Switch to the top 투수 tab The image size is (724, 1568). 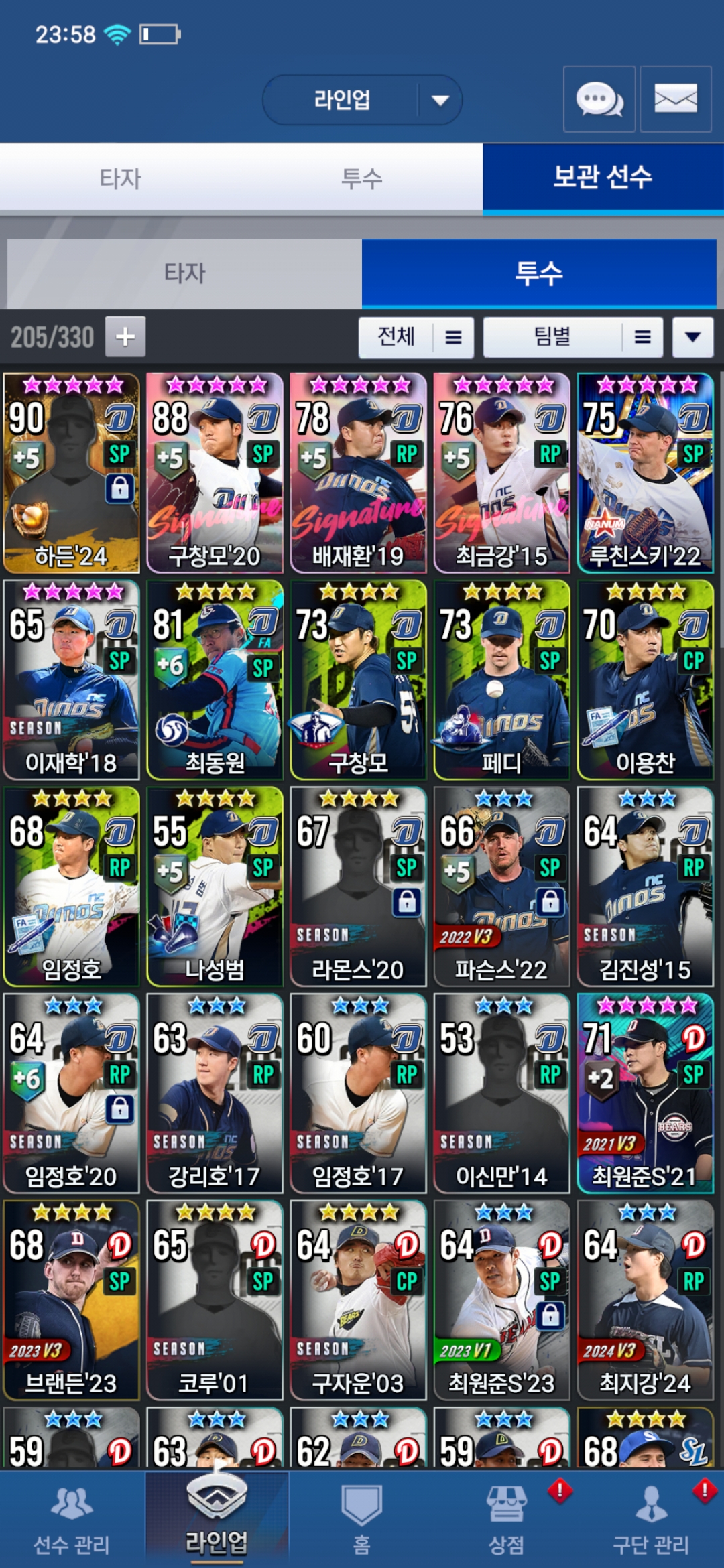click(362, 178)
